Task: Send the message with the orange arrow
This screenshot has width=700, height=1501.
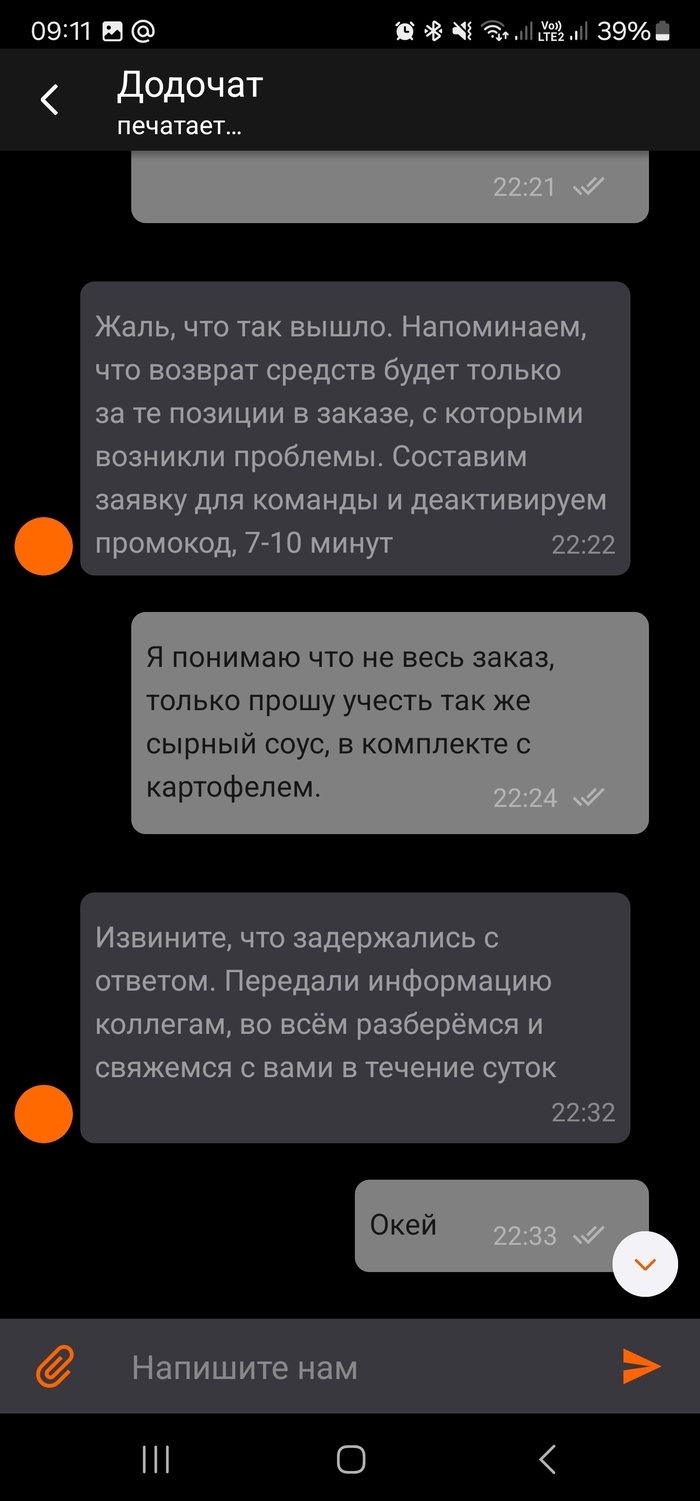Action: [x=641, y=1366]
